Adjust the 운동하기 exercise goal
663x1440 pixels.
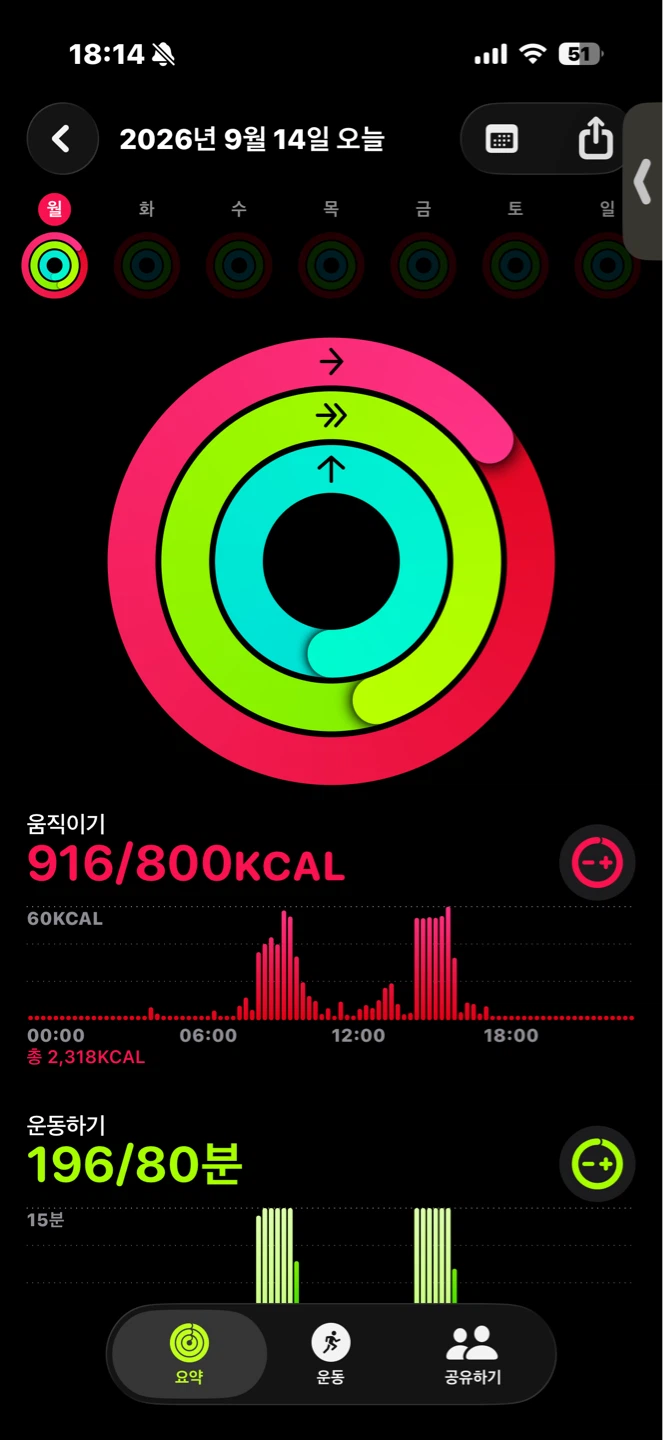pyautogui.click(x=597, y=1163)
